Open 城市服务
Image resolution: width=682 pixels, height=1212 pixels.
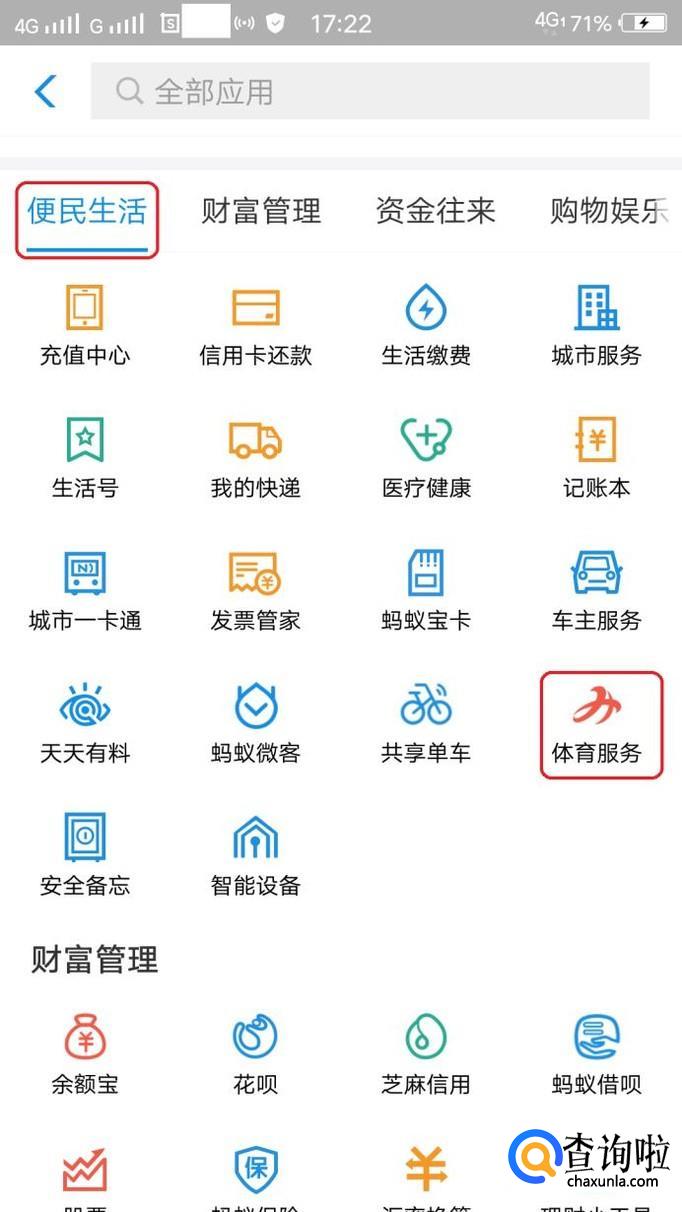(x=596, y=325)
